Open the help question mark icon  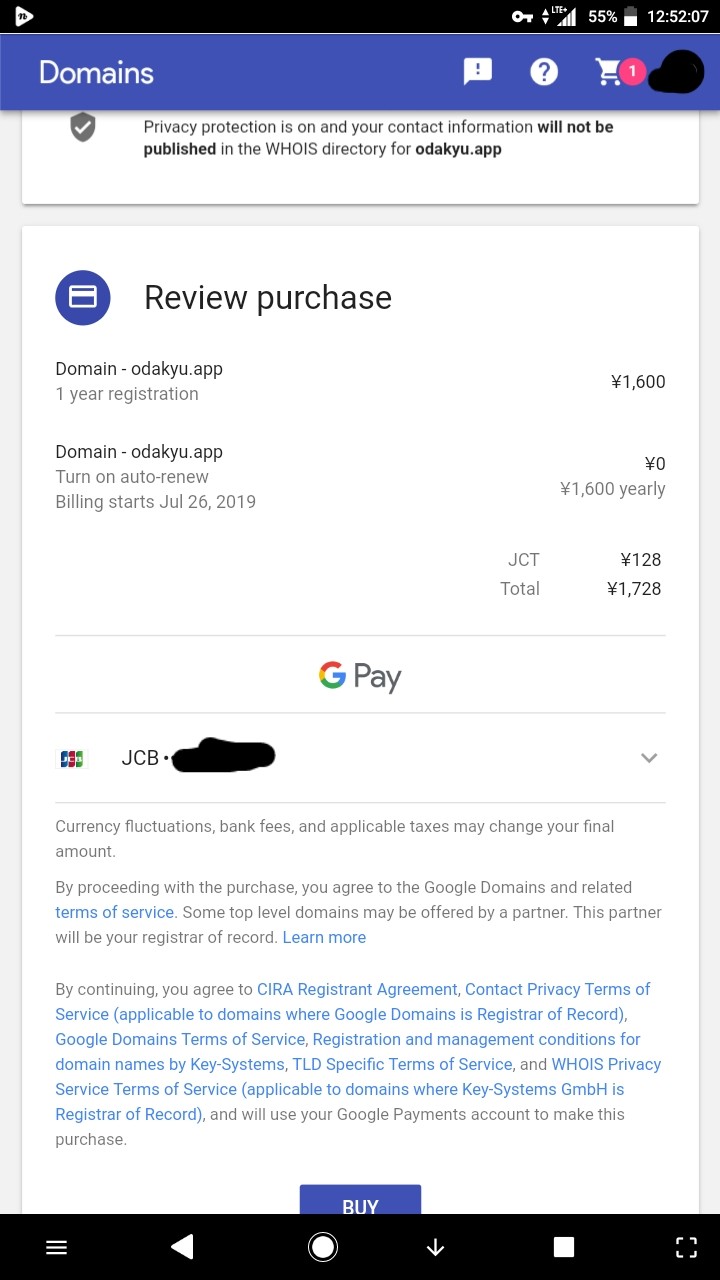(544, 72)
